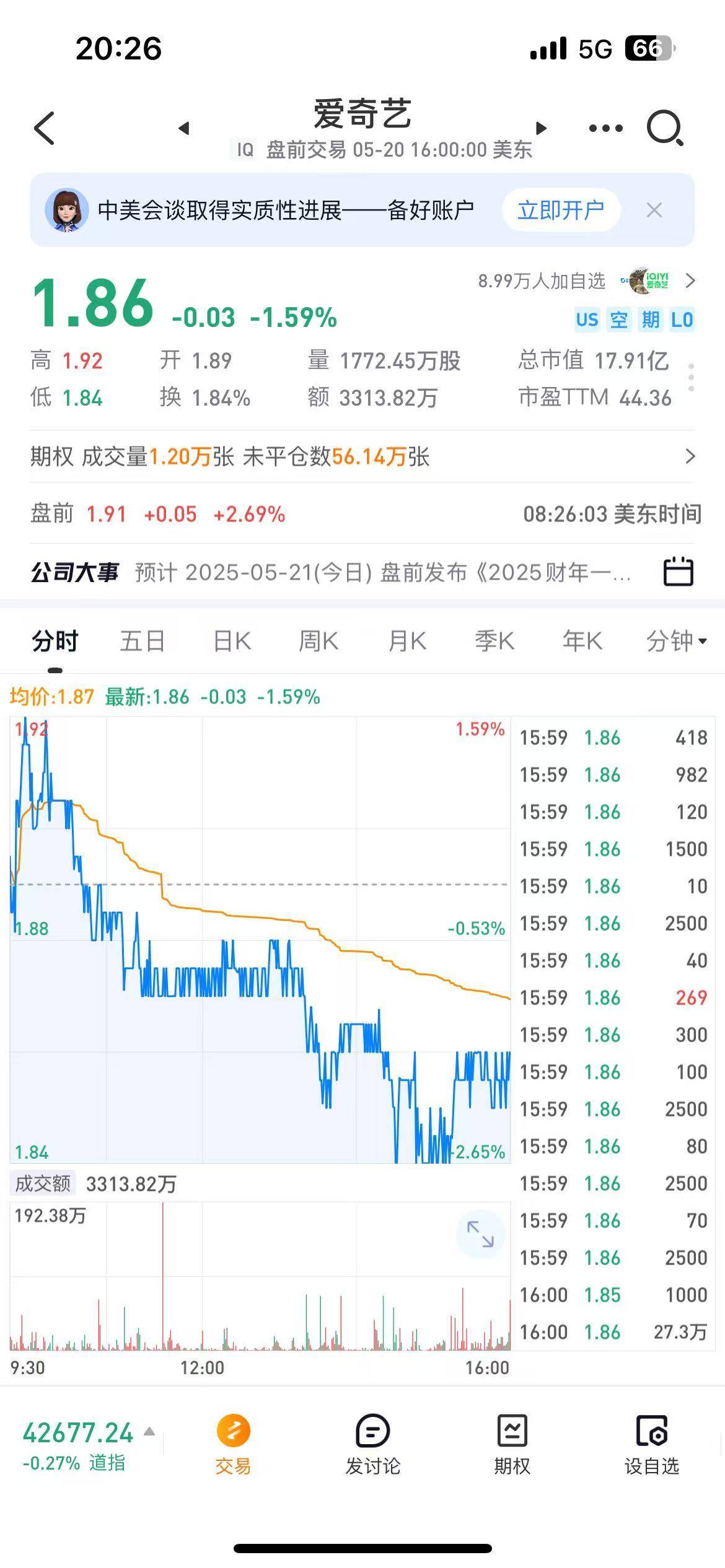Open the three-dot overflow menu
The width and height of the screenshot is (725, 1568).
tap(605, 128)
